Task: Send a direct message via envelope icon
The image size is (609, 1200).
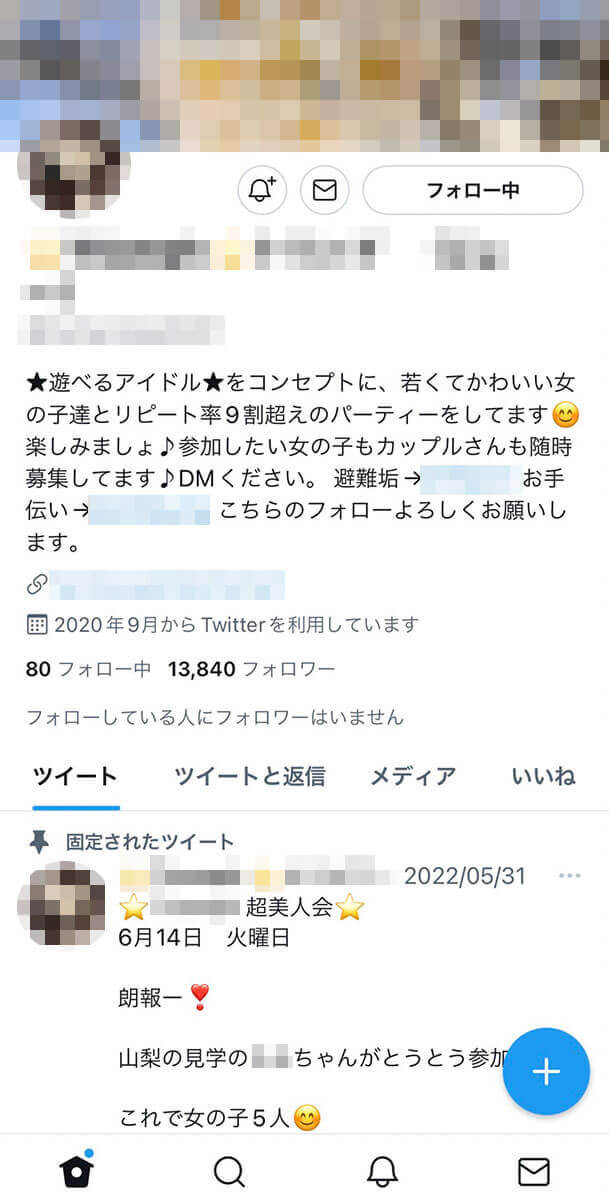Action: pyautogui.click(x=324, y=190)
